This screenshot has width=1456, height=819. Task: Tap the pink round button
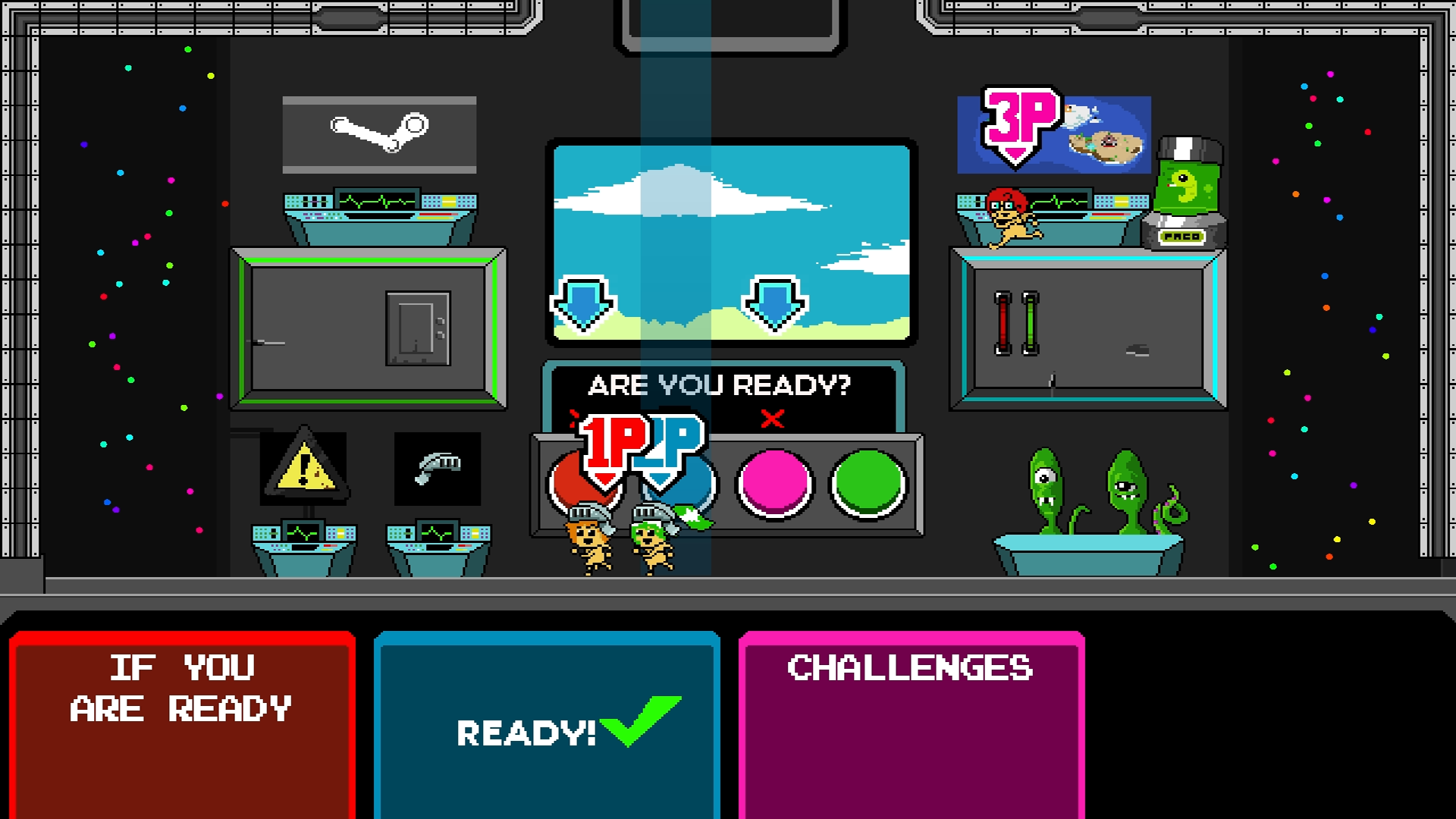point(774,484)
